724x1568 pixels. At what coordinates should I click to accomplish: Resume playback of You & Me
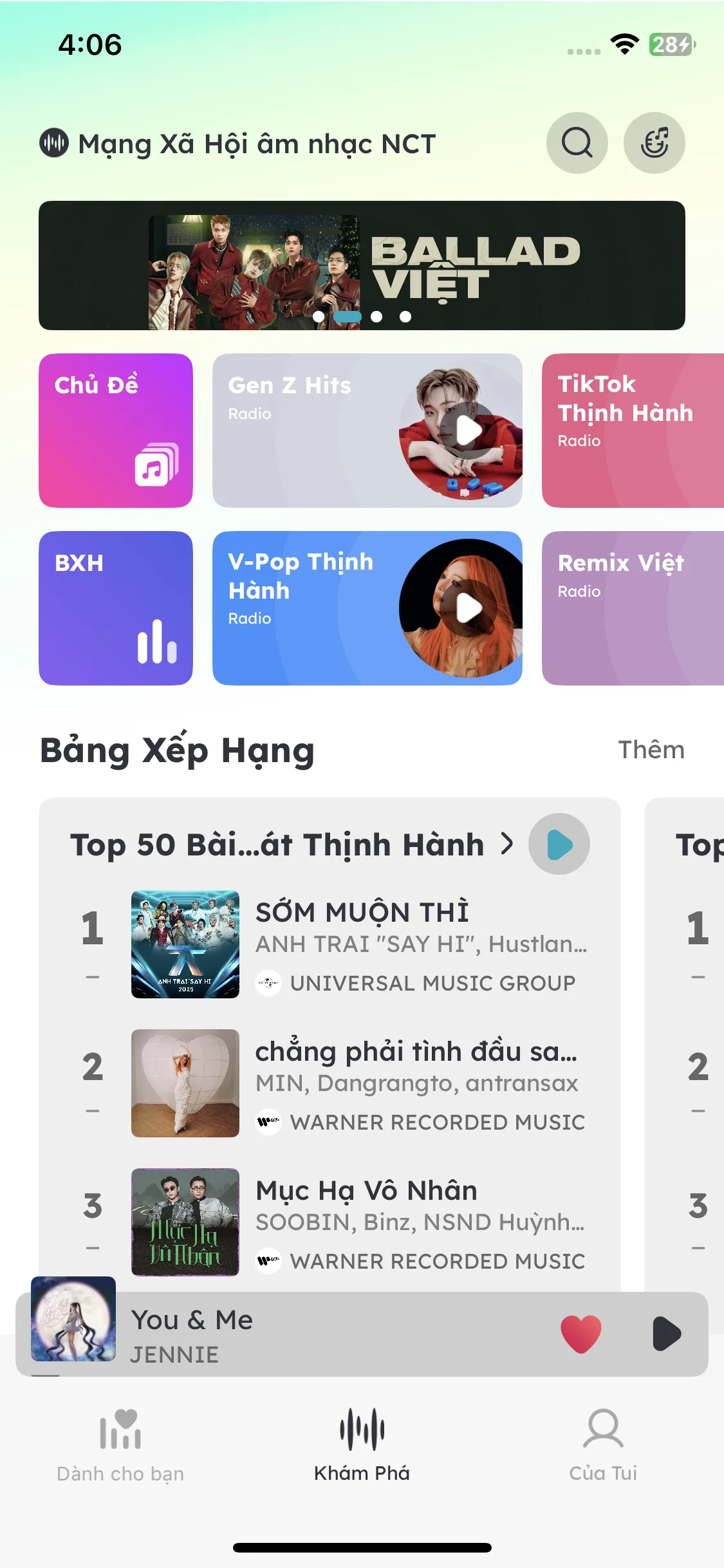click(x=667, y=1334)
